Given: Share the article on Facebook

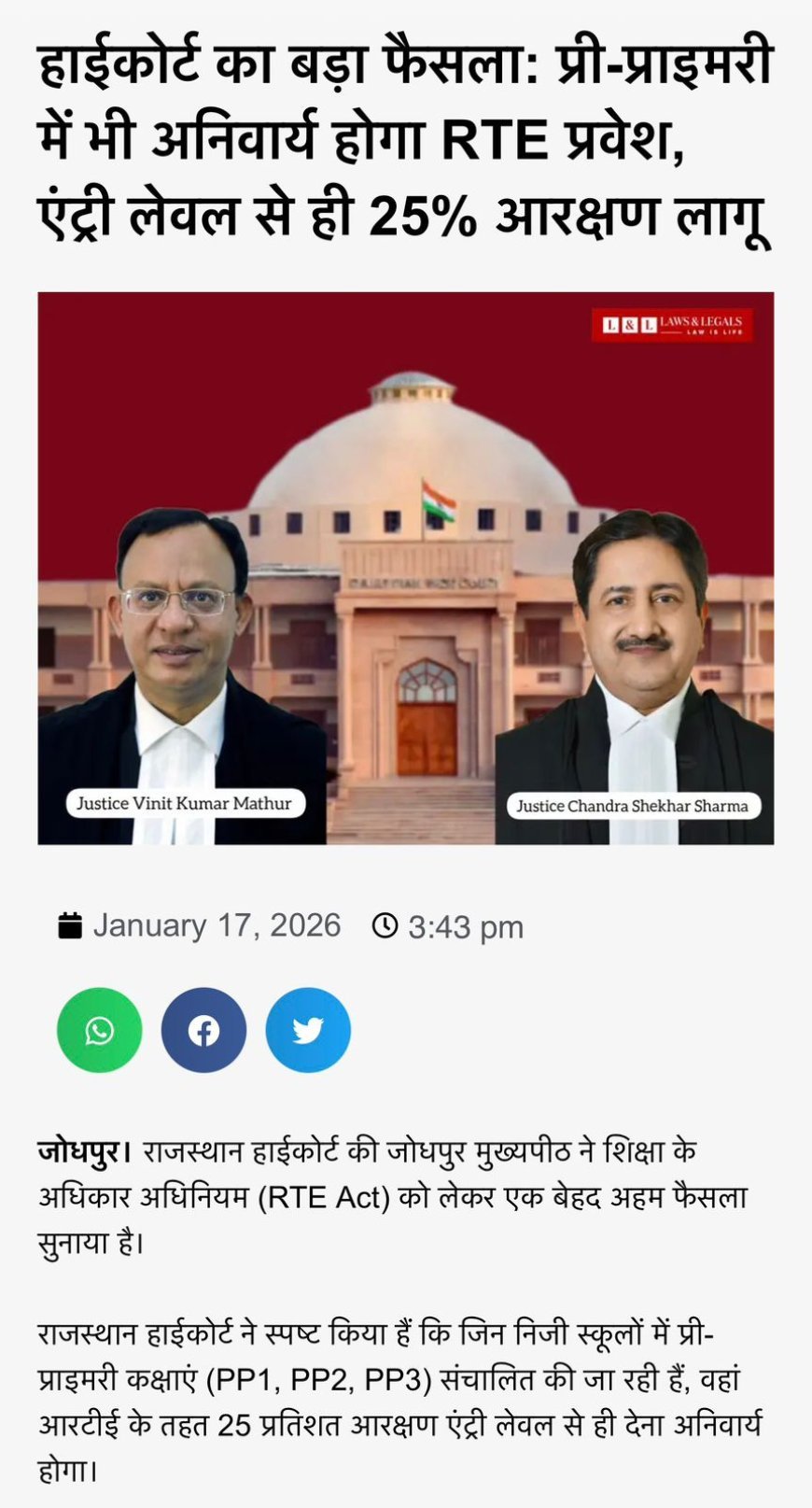Looking at the screenshot, I should (203, 1029).
